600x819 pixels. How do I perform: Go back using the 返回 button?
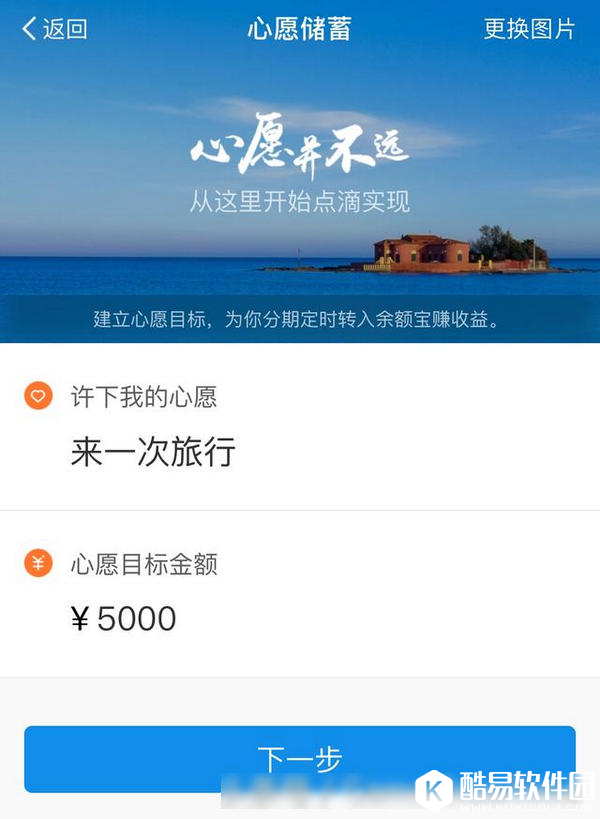[55, 29]
